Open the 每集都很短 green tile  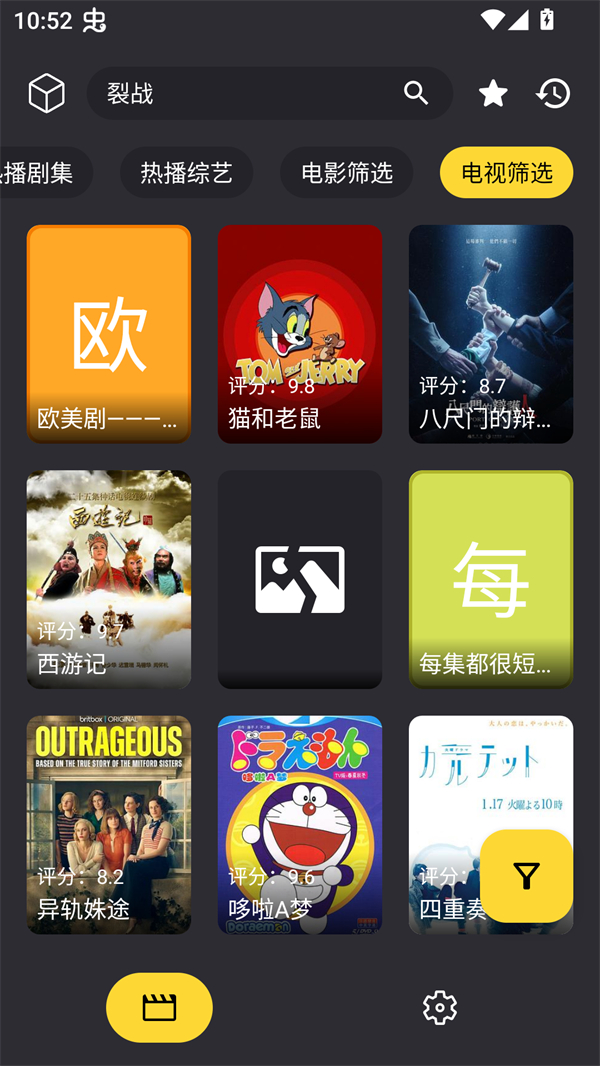[x=491, y=579]
